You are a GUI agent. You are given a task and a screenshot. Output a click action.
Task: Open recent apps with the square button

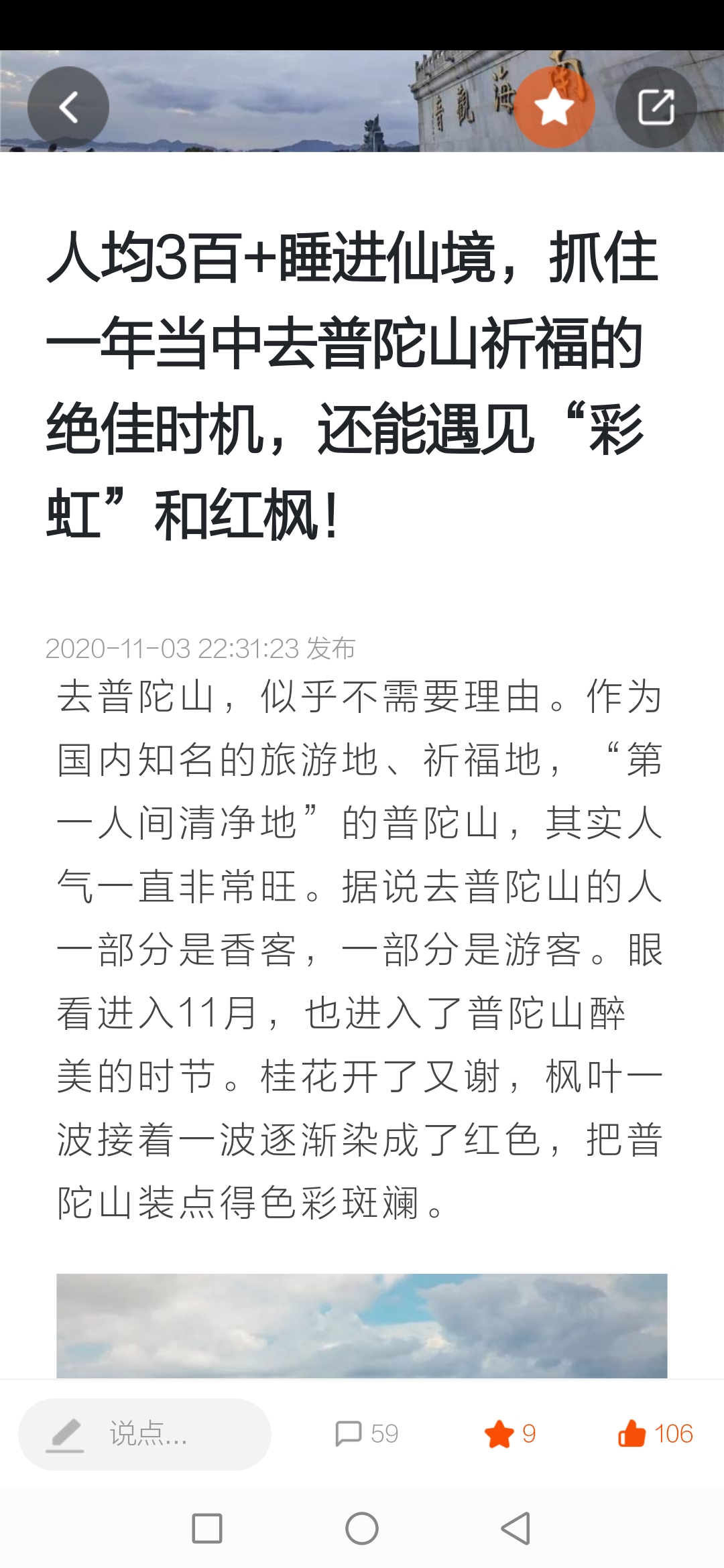(207, 1528)
